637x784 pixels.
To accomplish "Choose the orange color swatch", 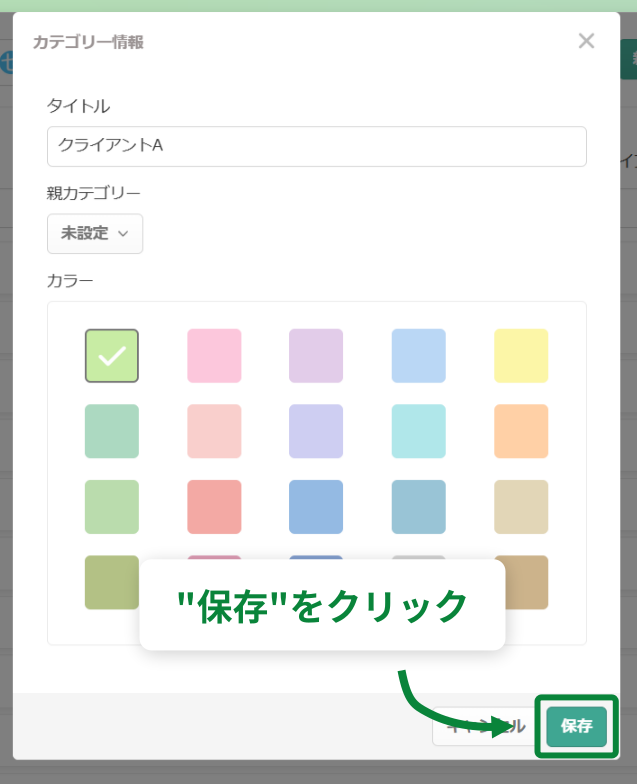I will pyautogui.click(x=521, y=431).
